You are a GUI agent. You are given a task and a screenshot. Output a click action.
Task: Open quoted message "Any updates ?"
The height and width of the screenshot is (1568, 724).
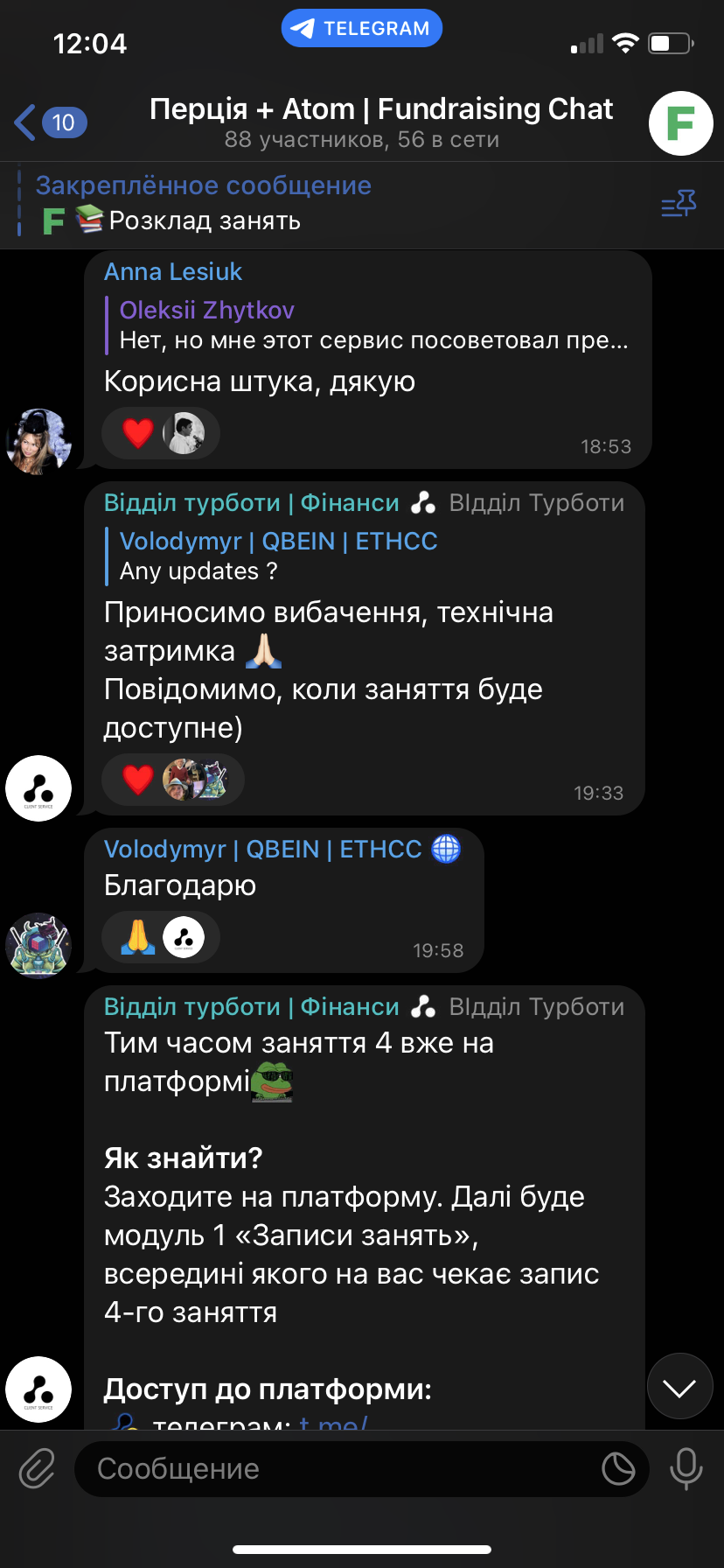click(x=280, y=556)
